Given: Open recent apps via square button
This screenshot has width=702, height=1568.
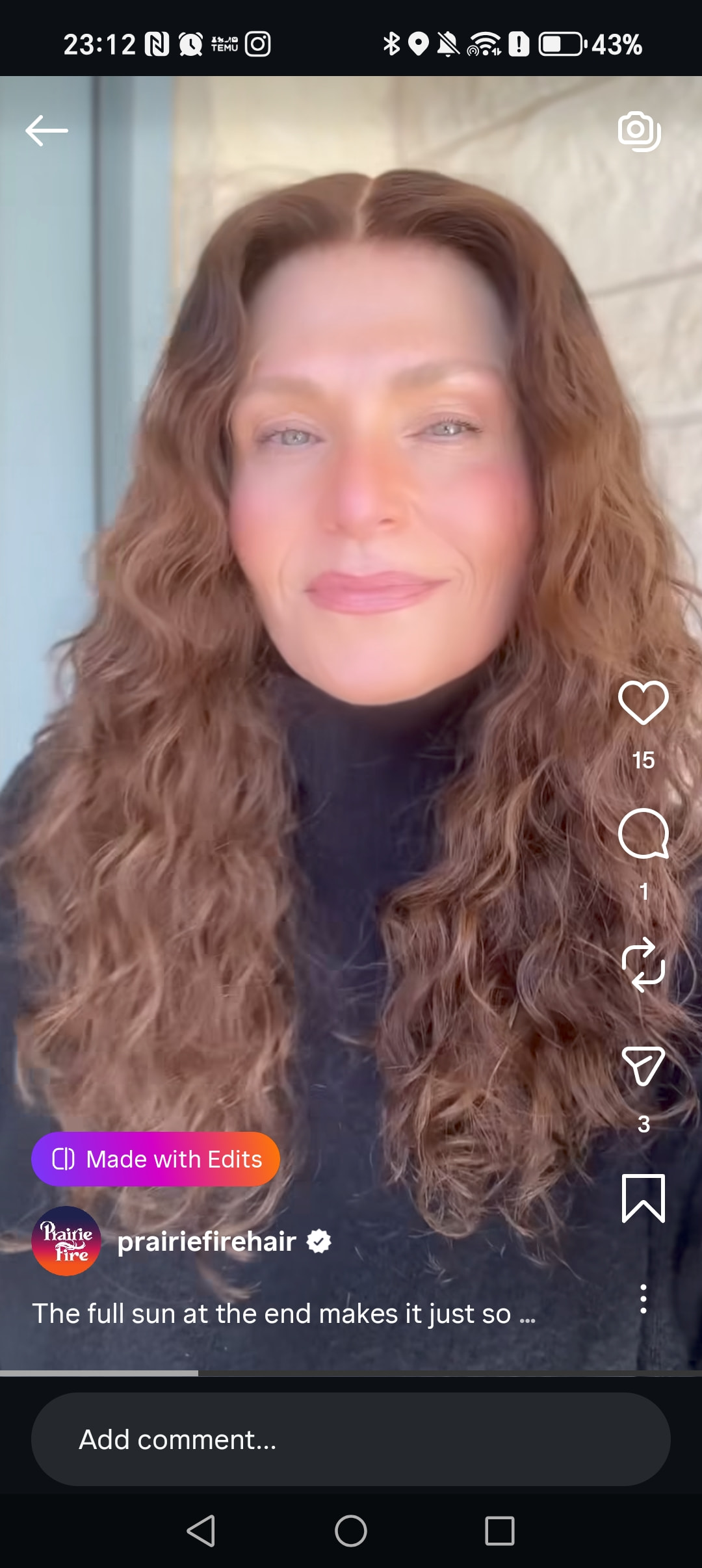Looking at the screenshot, I should [499, 1531].
